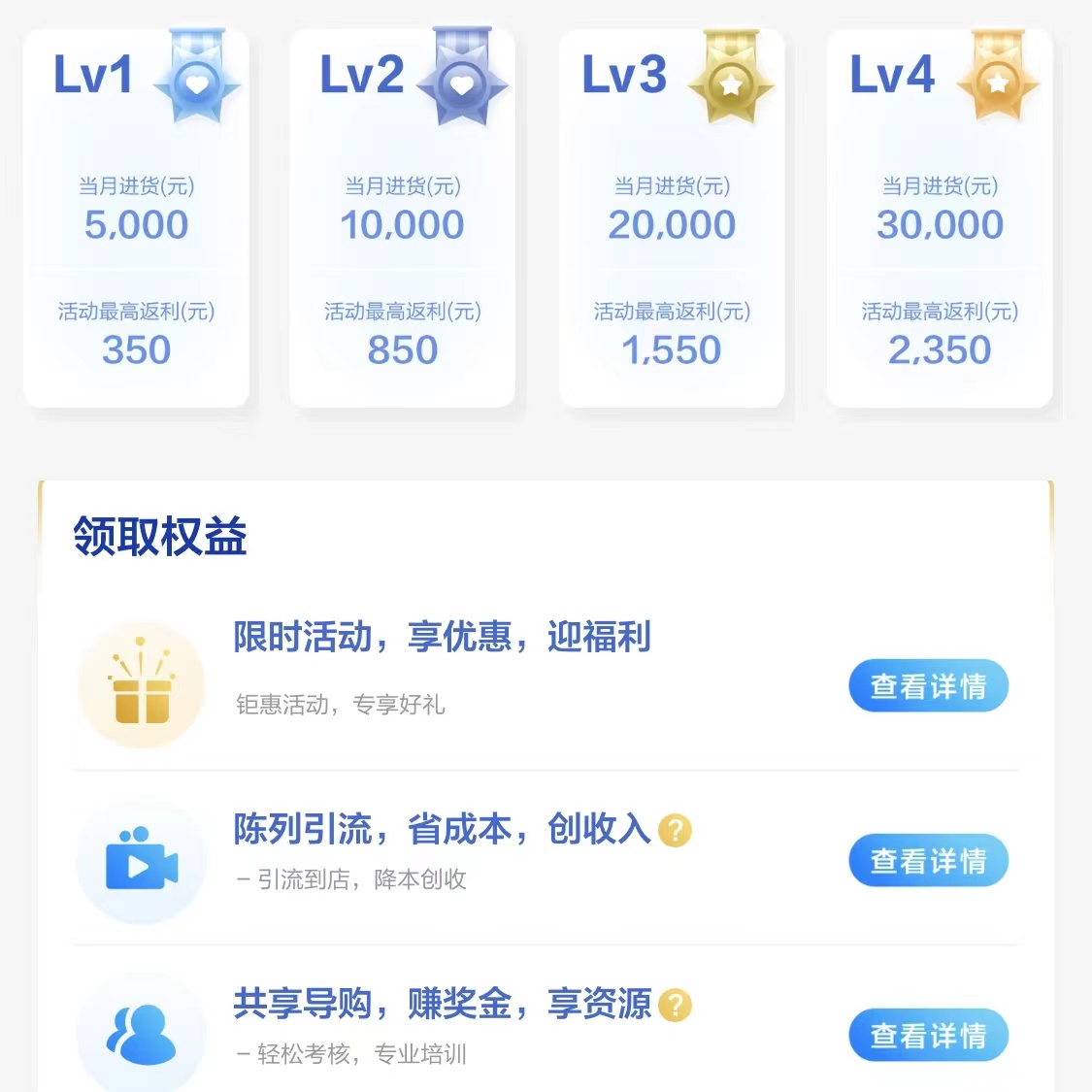
Task: Tap 查看详情 for 限时活动
Action: (x=928, y=686)
